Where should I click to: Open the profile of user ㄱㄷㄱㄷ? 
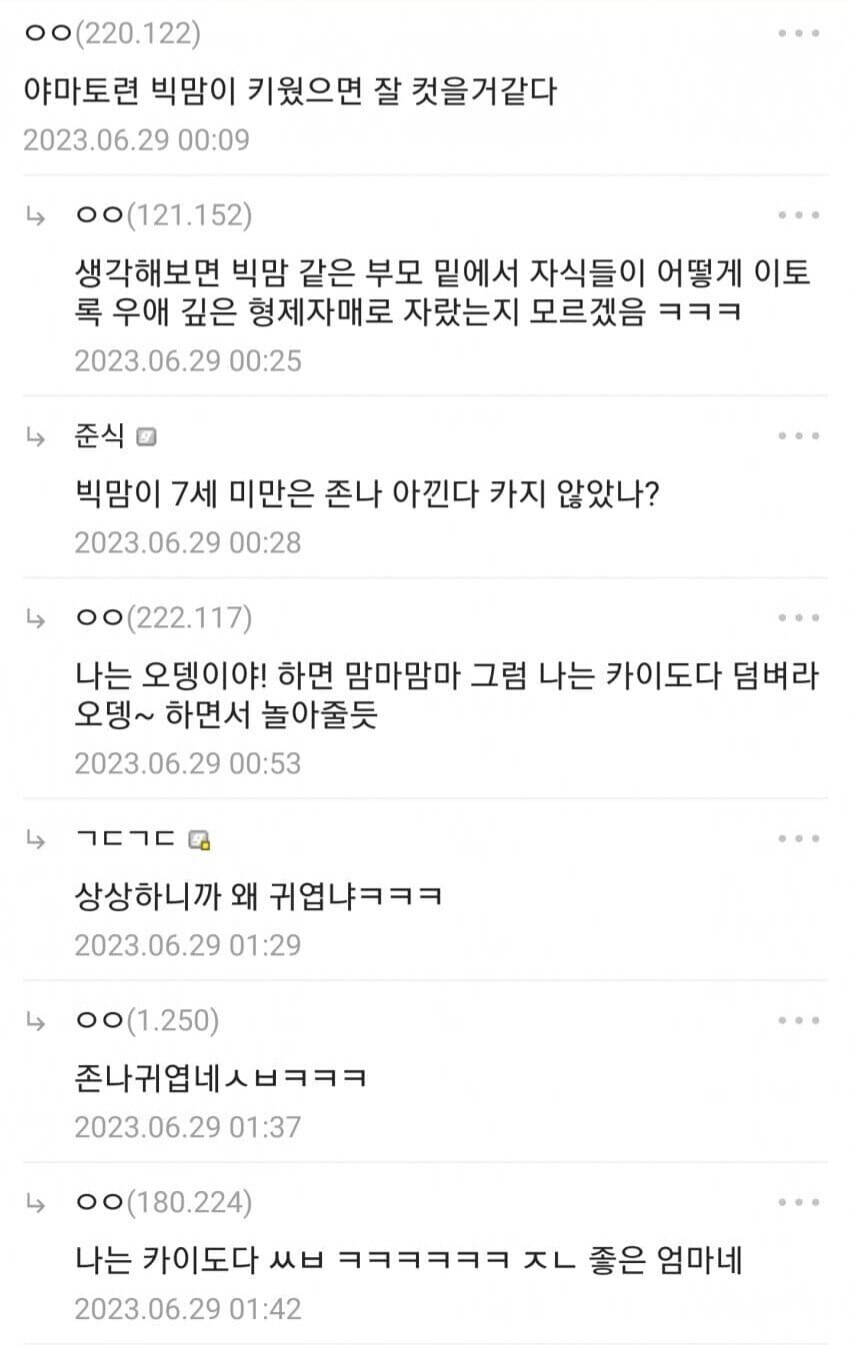point(126,838)
